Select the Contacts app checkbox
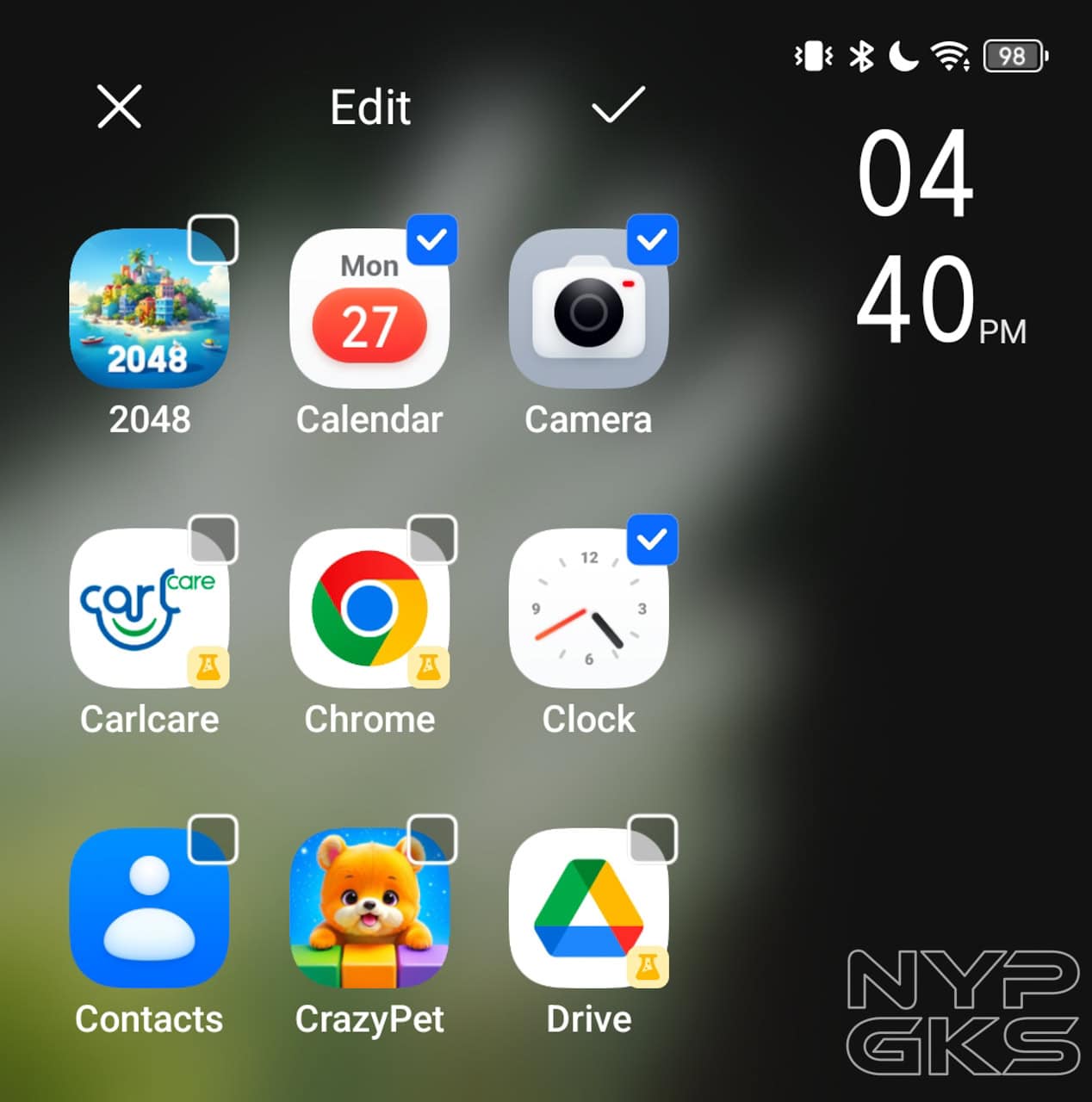Image resolution: width=1092 pixels, height=1102 pixels. click(213, 839)
